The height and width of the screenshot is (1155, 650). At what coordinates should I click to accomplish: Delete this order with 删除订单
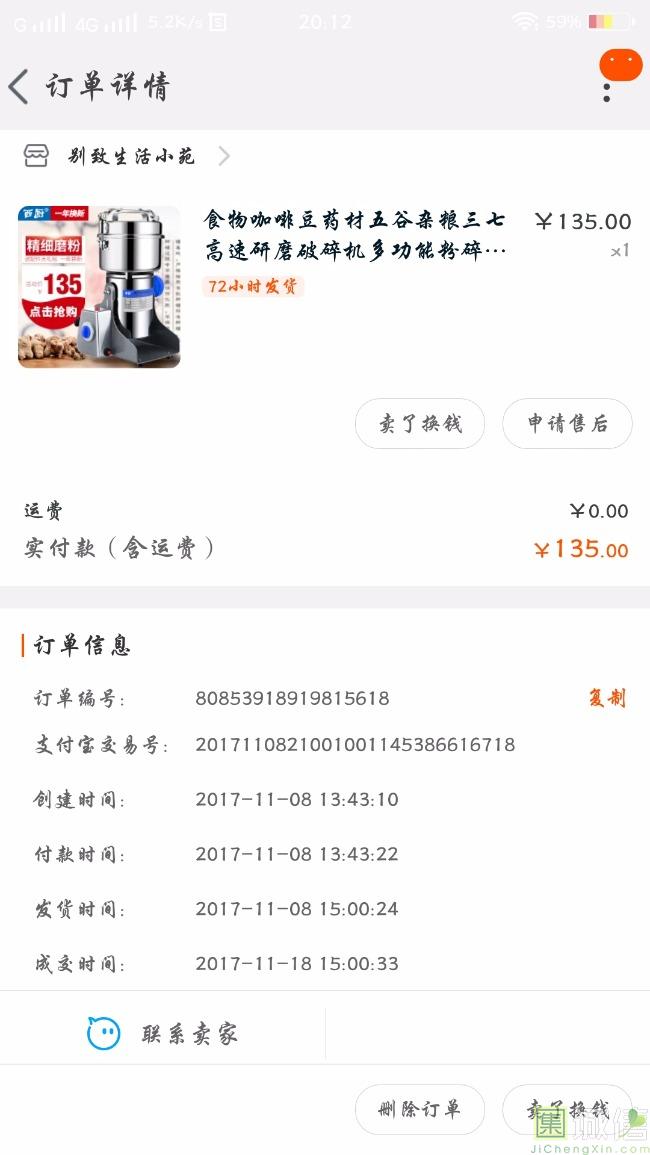point(420,1109)
